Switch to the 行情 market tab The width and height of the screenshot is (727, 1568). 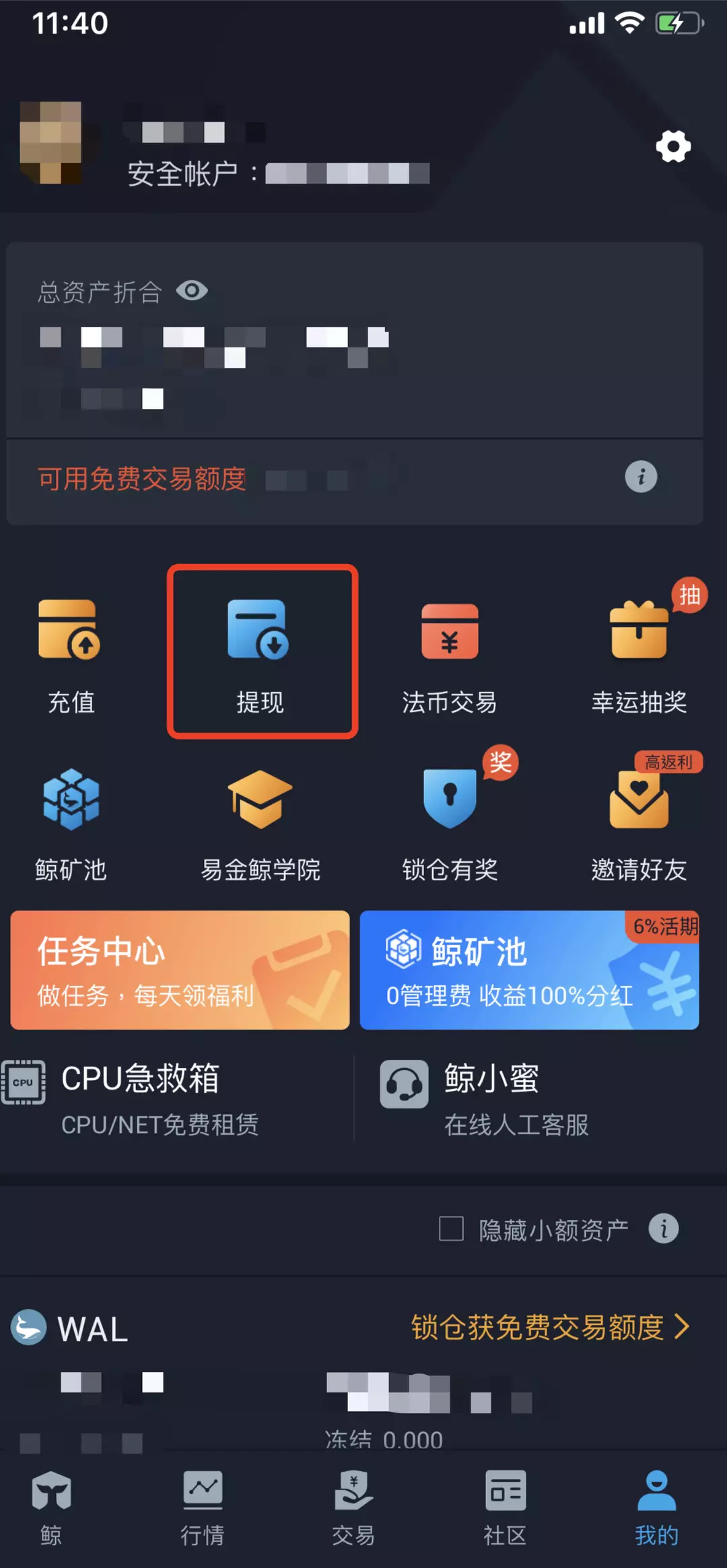tap(202, 1507)
